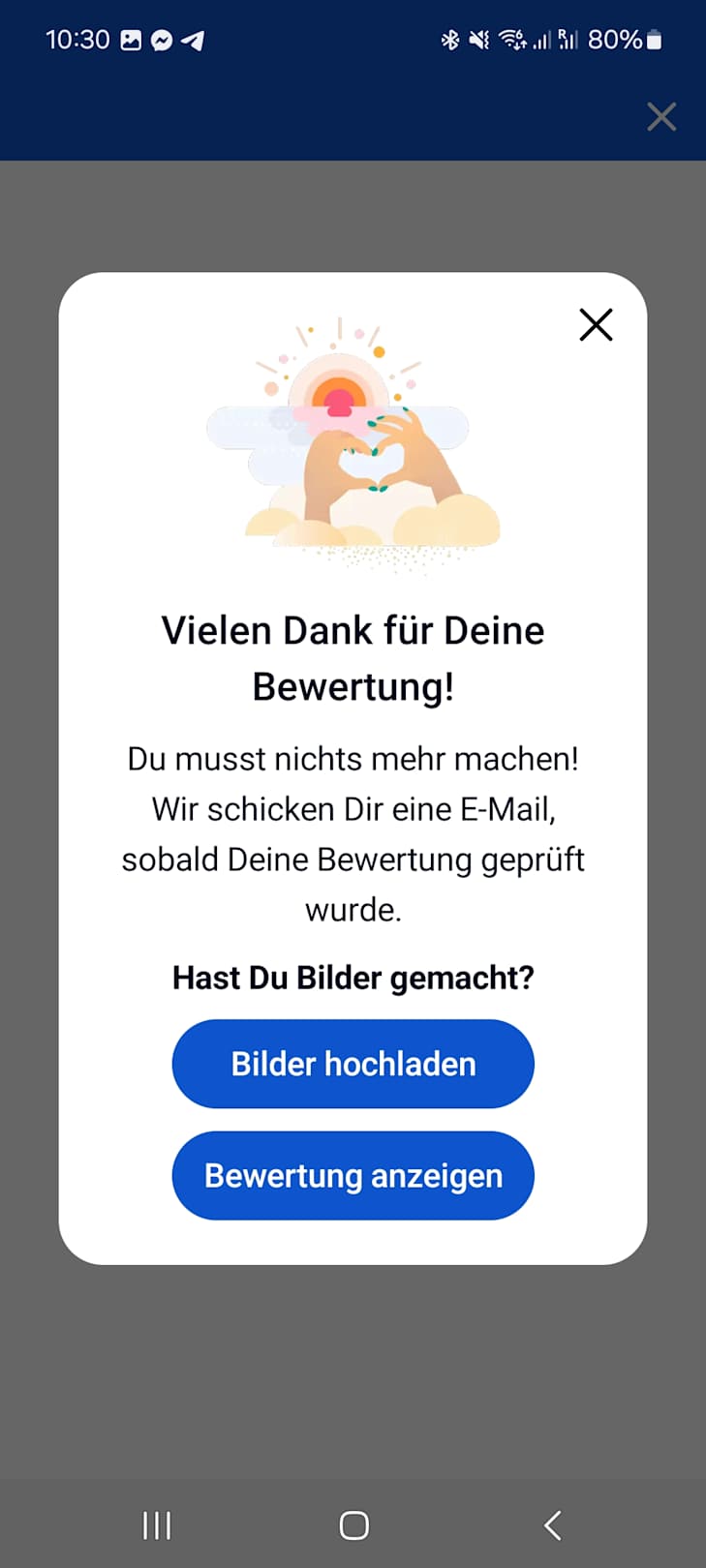Go back using the system back button
The width and height of the screenshot is (706, 1568).
tap(552, 1525)
